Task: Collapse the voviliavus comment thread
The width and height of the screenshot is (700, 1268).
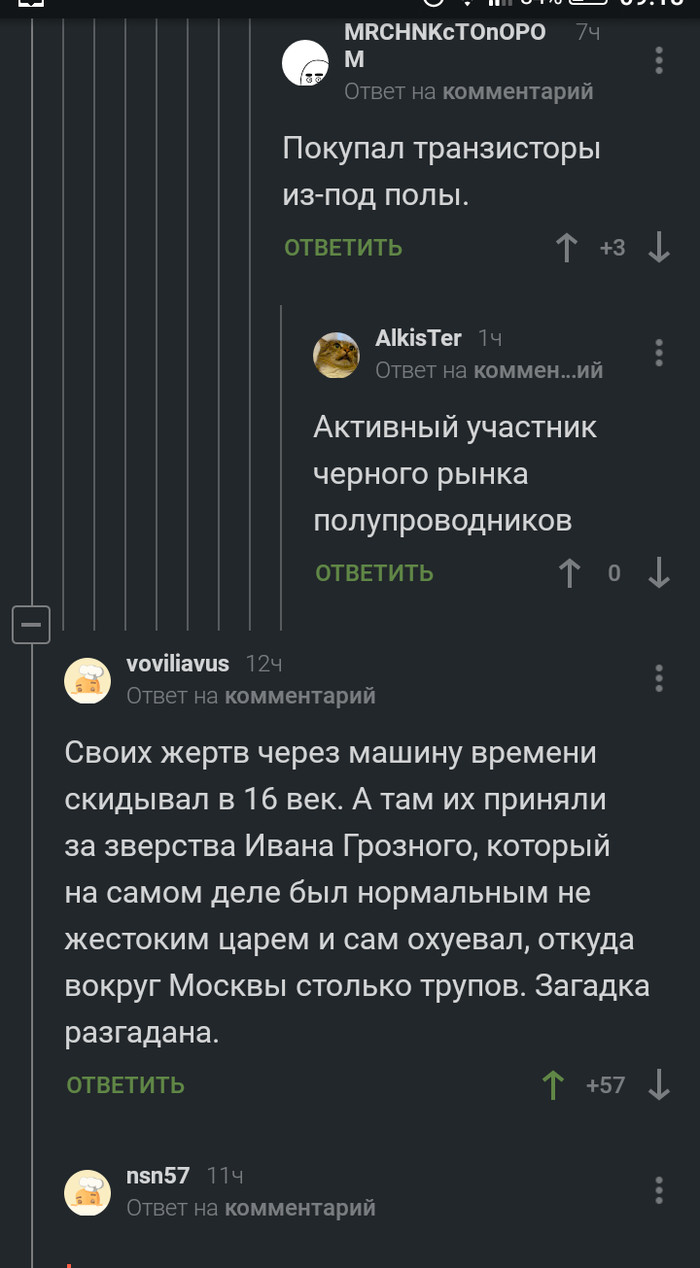Action: pyautogui.click(x=31, y=625)
